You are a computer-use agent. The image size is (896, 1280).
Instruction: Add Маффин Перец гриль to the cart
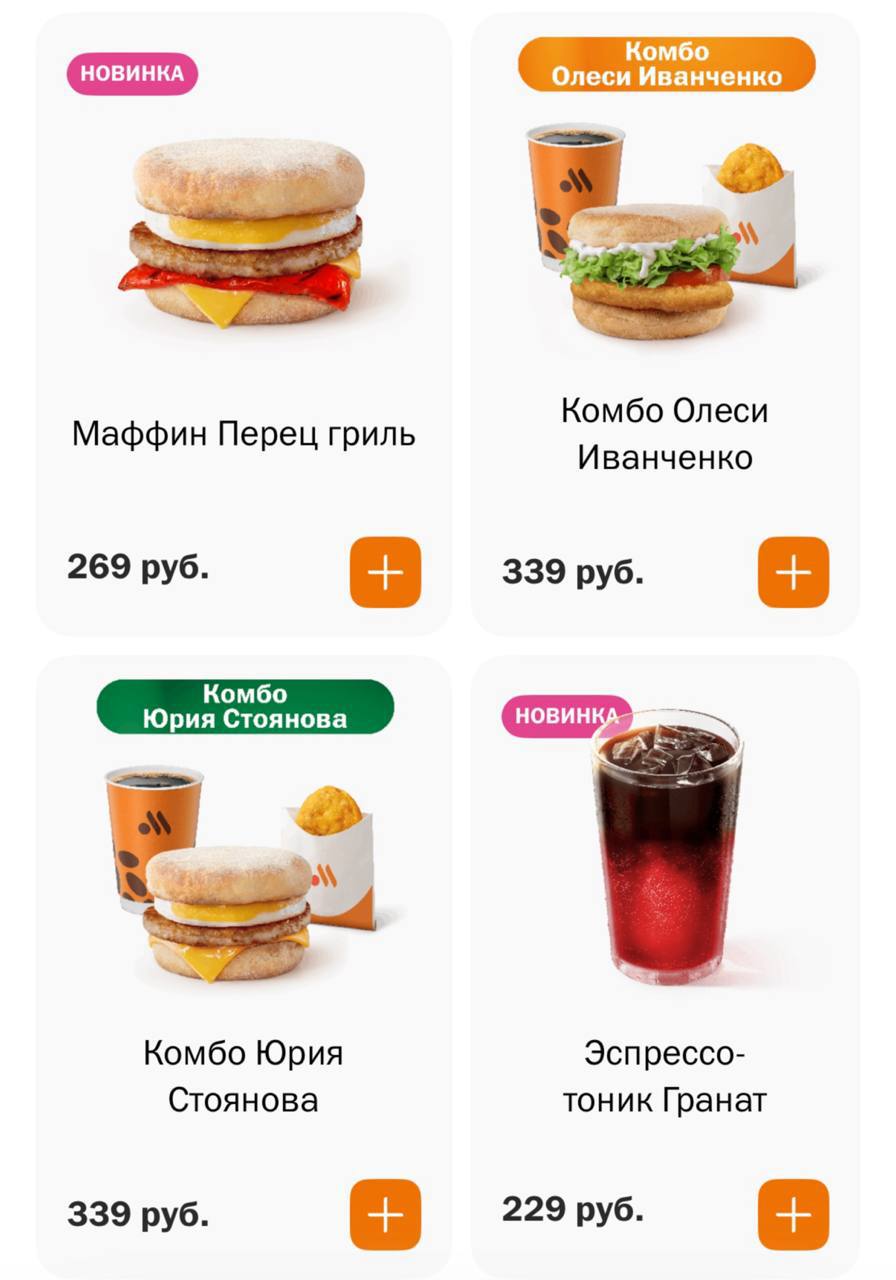tap(385, 572)
